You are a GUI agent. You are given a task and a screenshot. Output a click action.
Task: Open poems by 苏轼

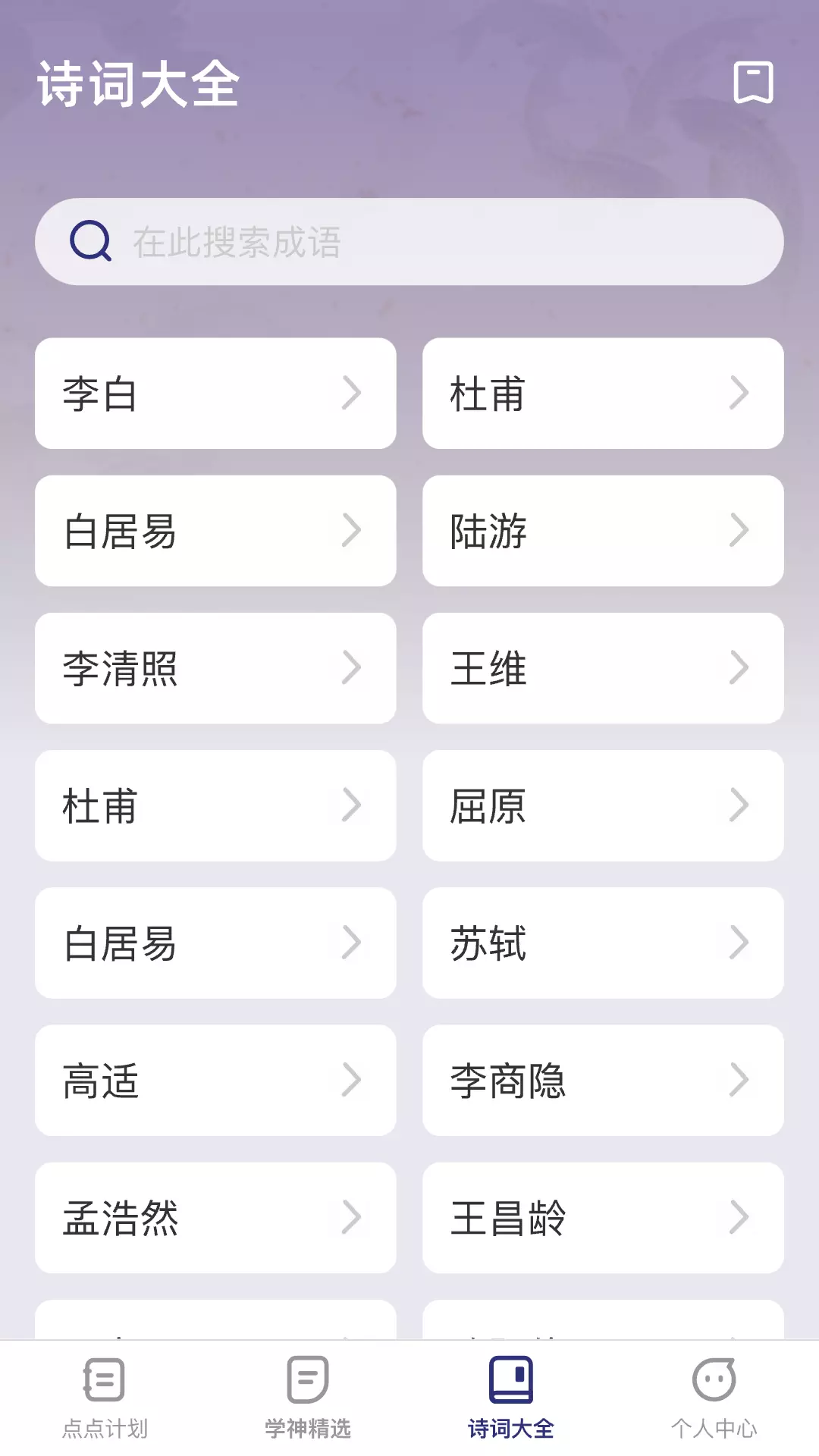point(603,943)
